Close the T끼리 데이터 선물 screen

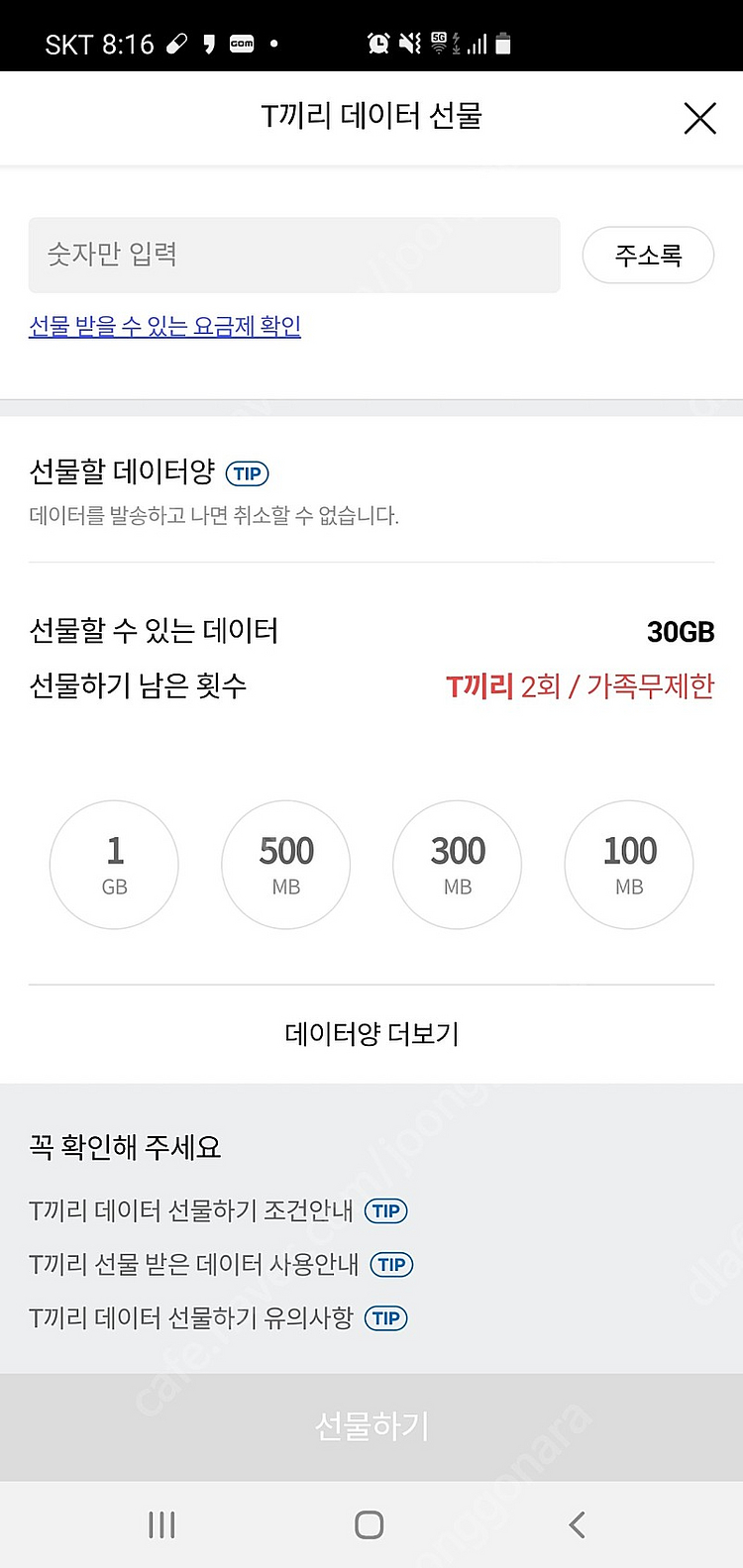[700, 118]
